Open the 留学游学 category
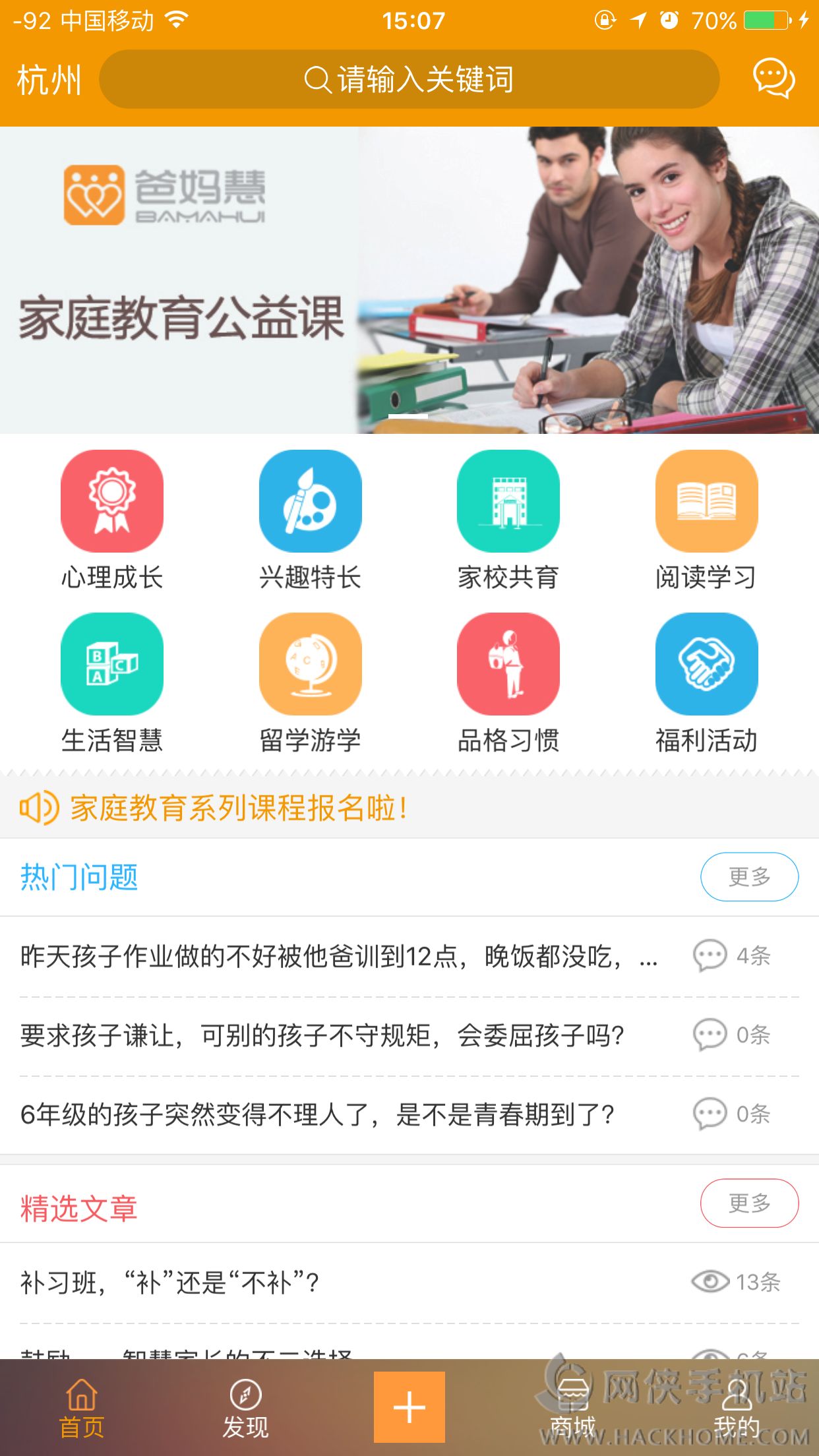The image size is (819, 1456). (x=310, y=682)
